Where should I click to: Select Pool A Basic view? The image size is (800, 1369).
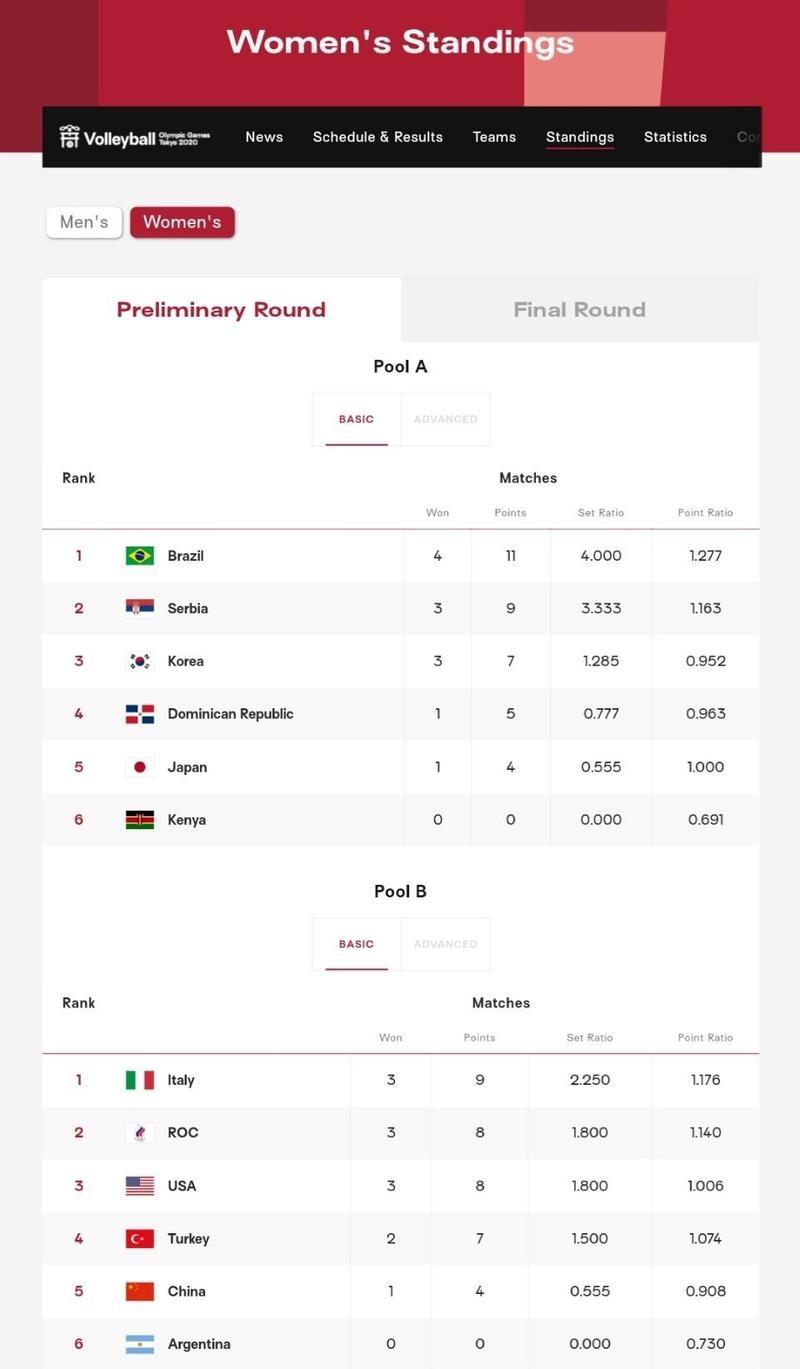(x=356, y=419)
